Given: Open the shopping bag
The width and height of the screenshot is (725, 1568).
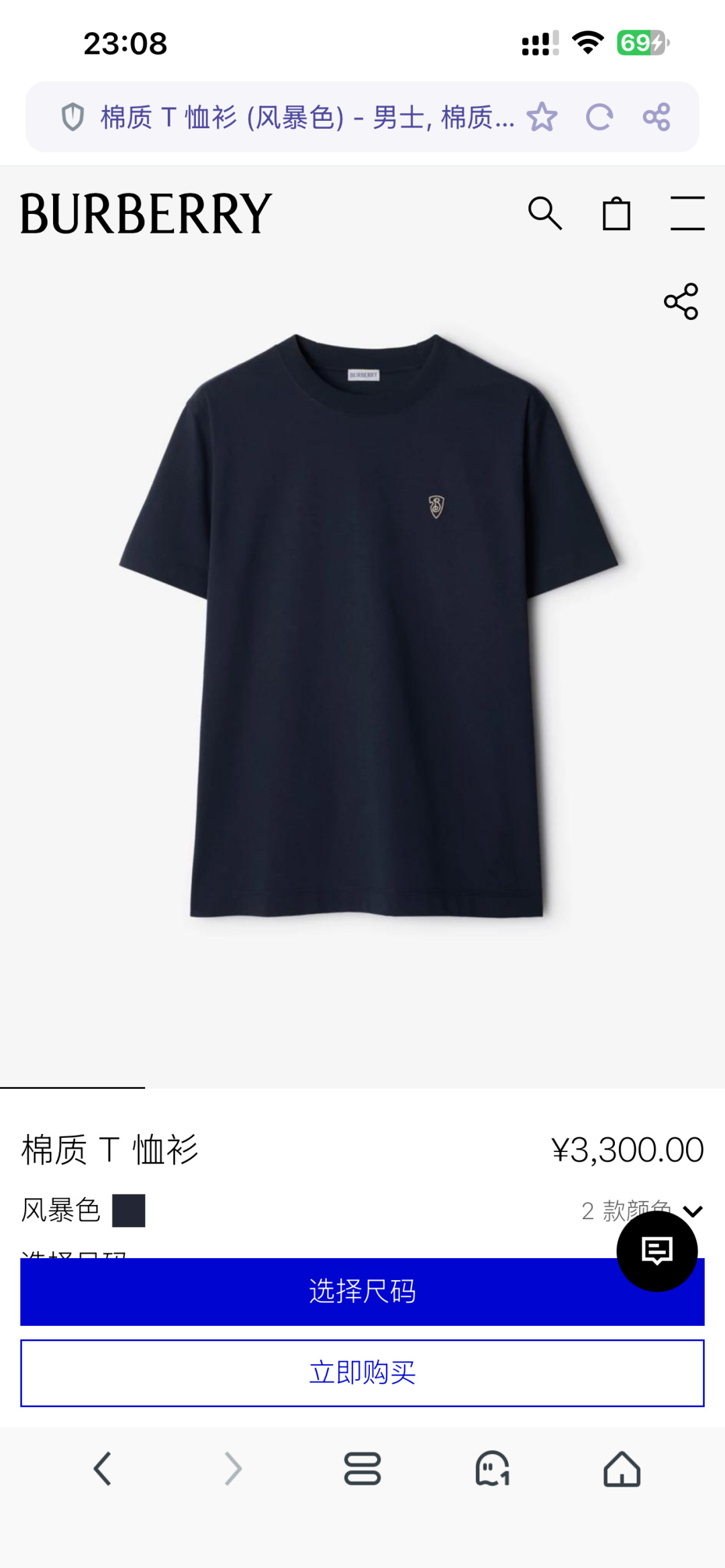Looking at the screenshot, I should point(616,214).
